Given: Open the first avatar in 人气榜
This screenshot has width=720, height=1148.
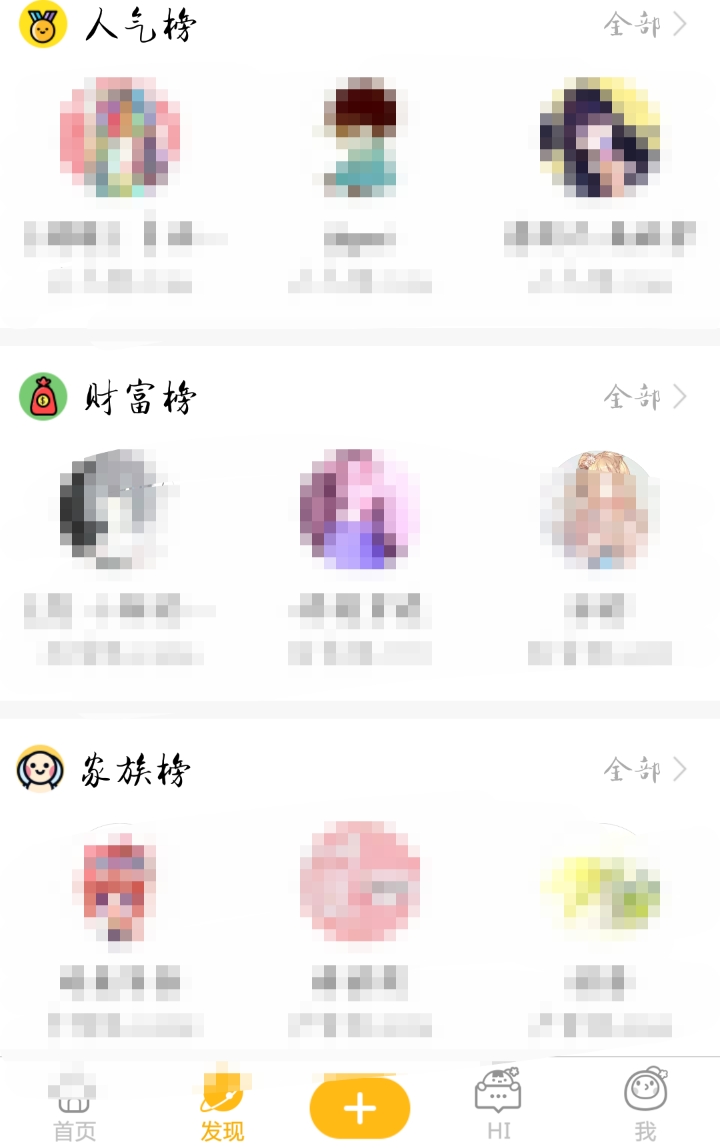Looking at the screenshot, I should [120, 137].
